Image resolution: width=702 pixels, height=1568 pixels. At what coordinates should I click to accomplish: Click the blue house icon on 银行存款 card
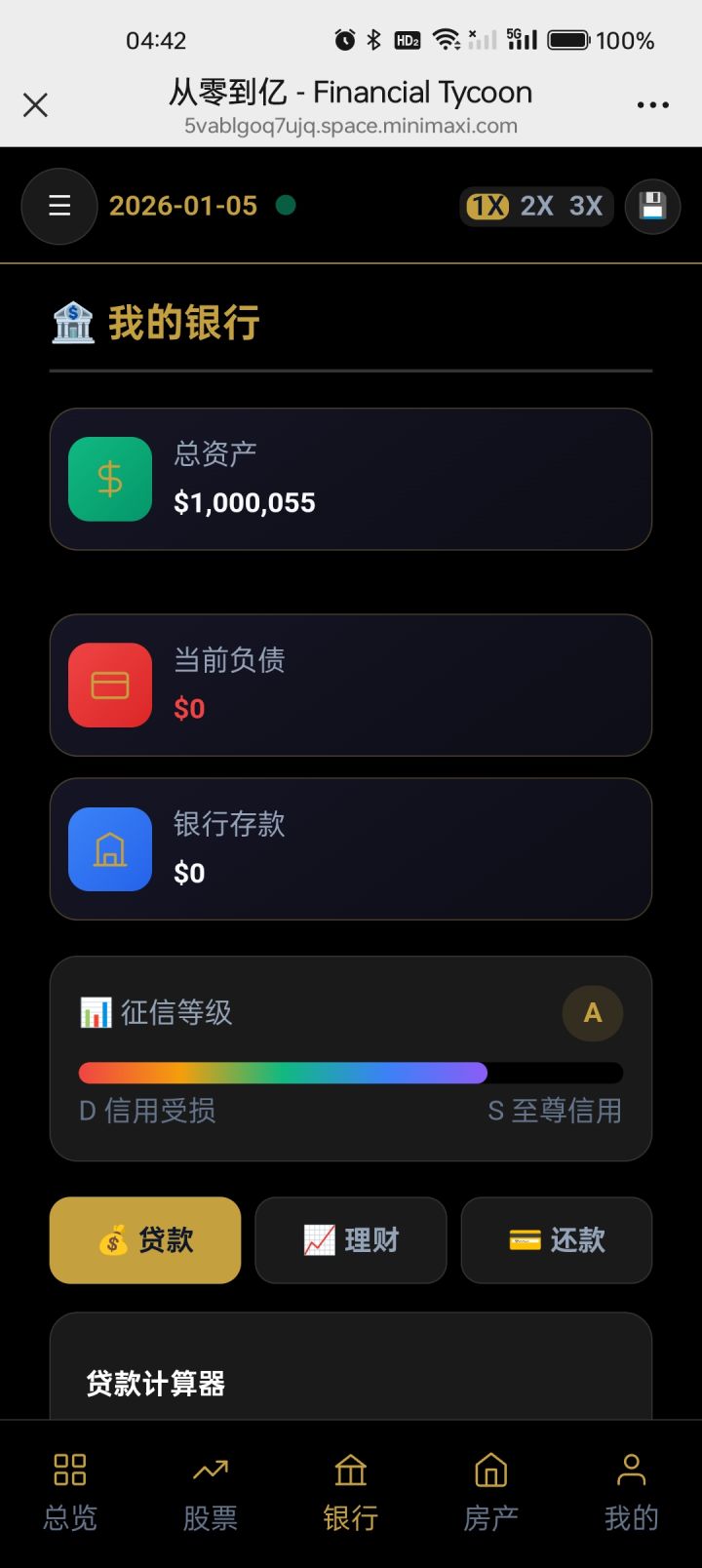[x=108, y=848]
